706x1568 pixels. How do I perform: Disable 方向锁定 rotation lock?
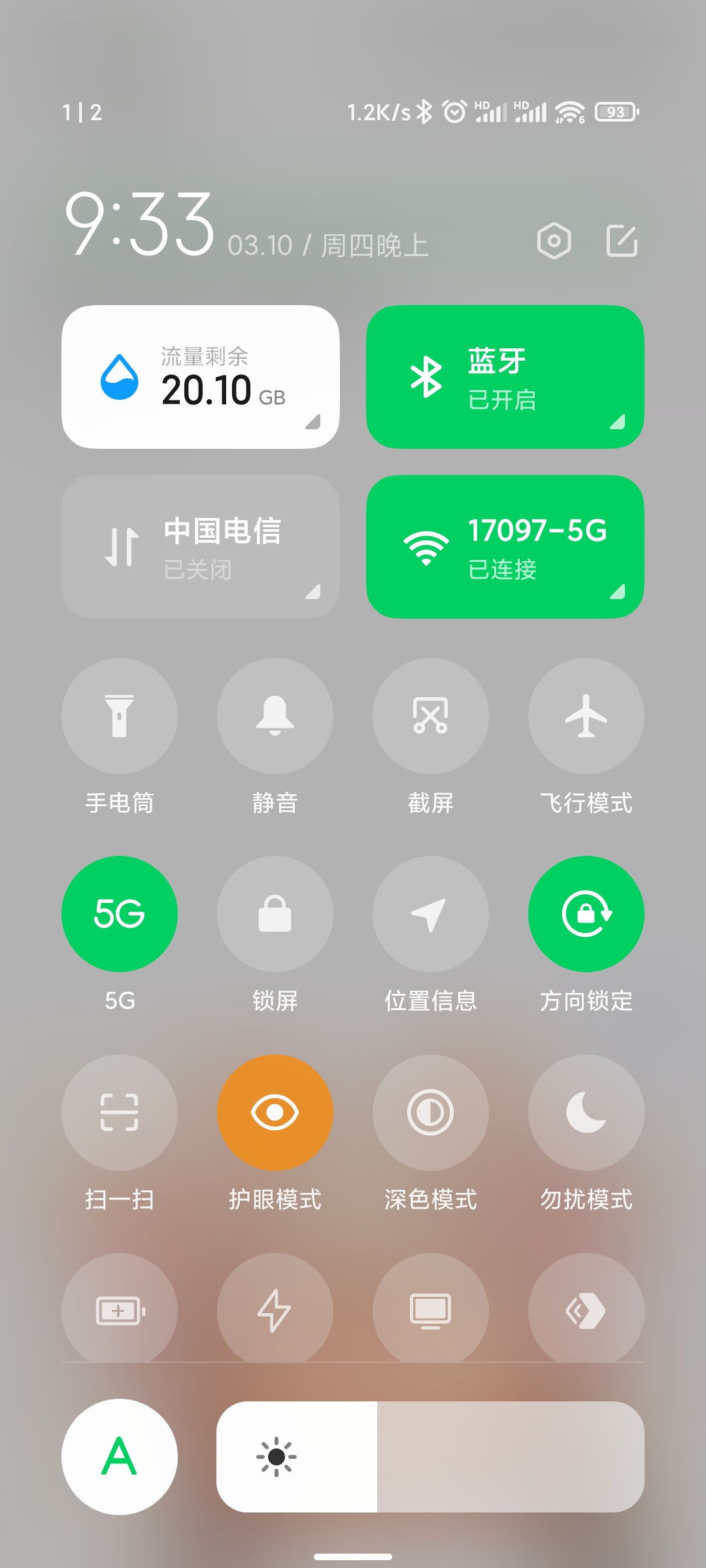point(586,914)
